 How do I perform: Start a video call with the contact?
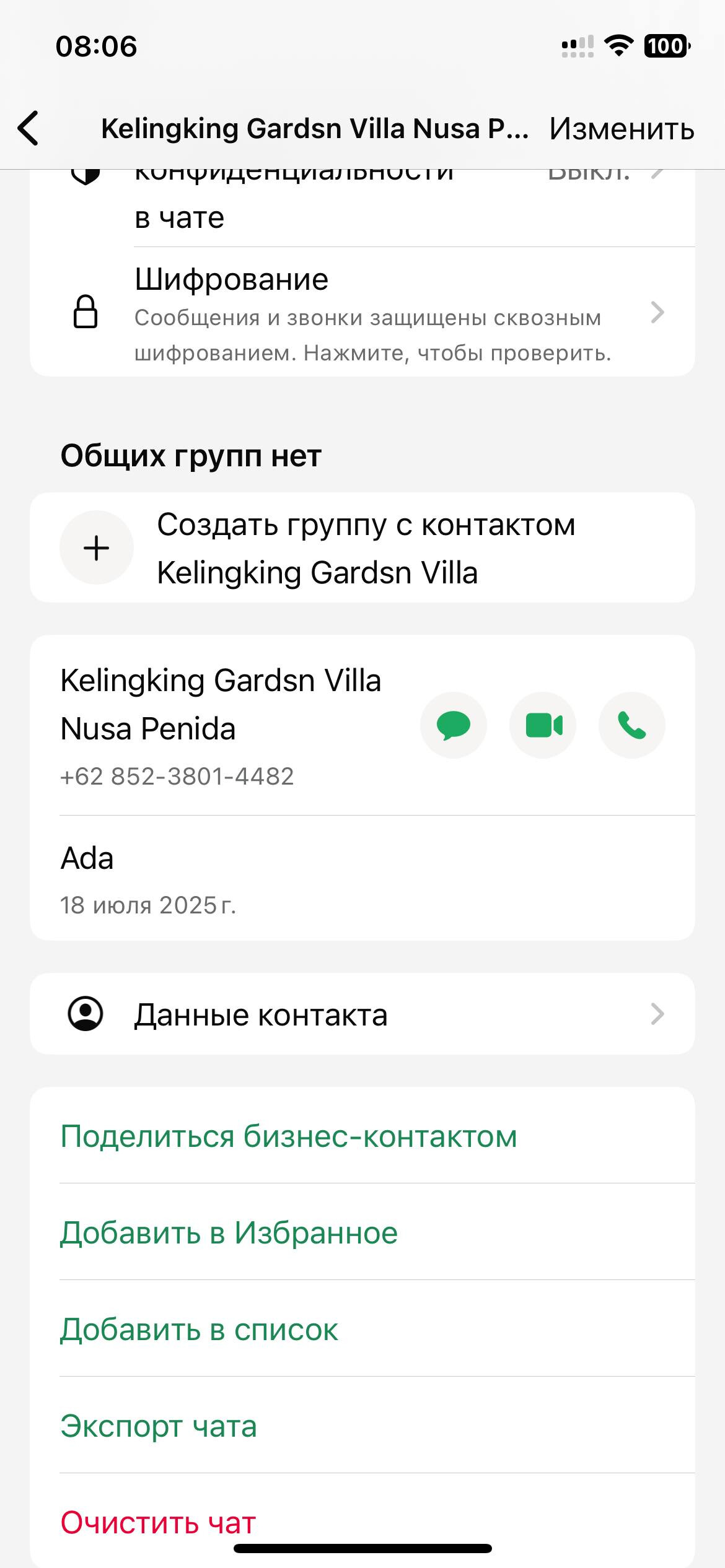tap(543, 725)
